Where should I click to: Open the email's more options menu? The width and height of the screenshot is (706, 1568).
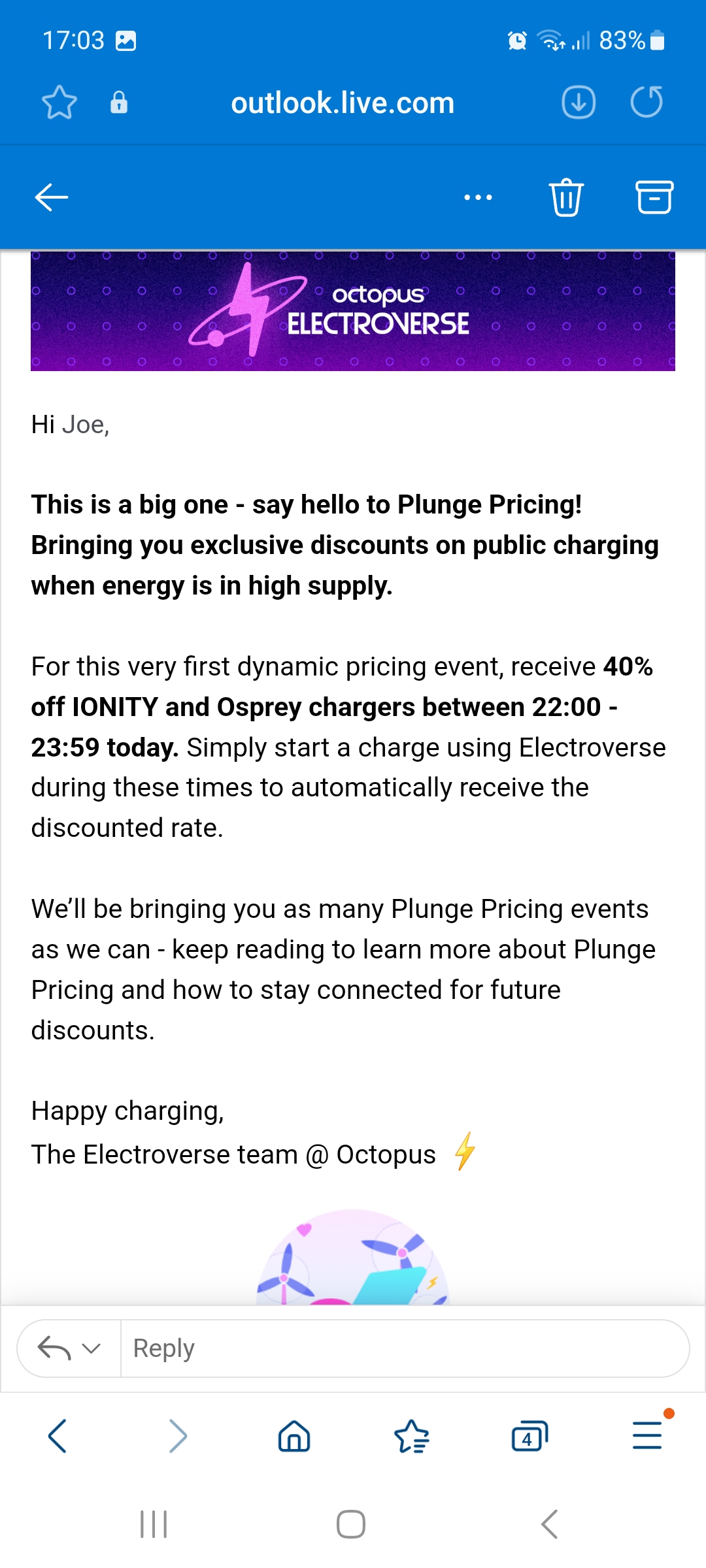[478, 197]
